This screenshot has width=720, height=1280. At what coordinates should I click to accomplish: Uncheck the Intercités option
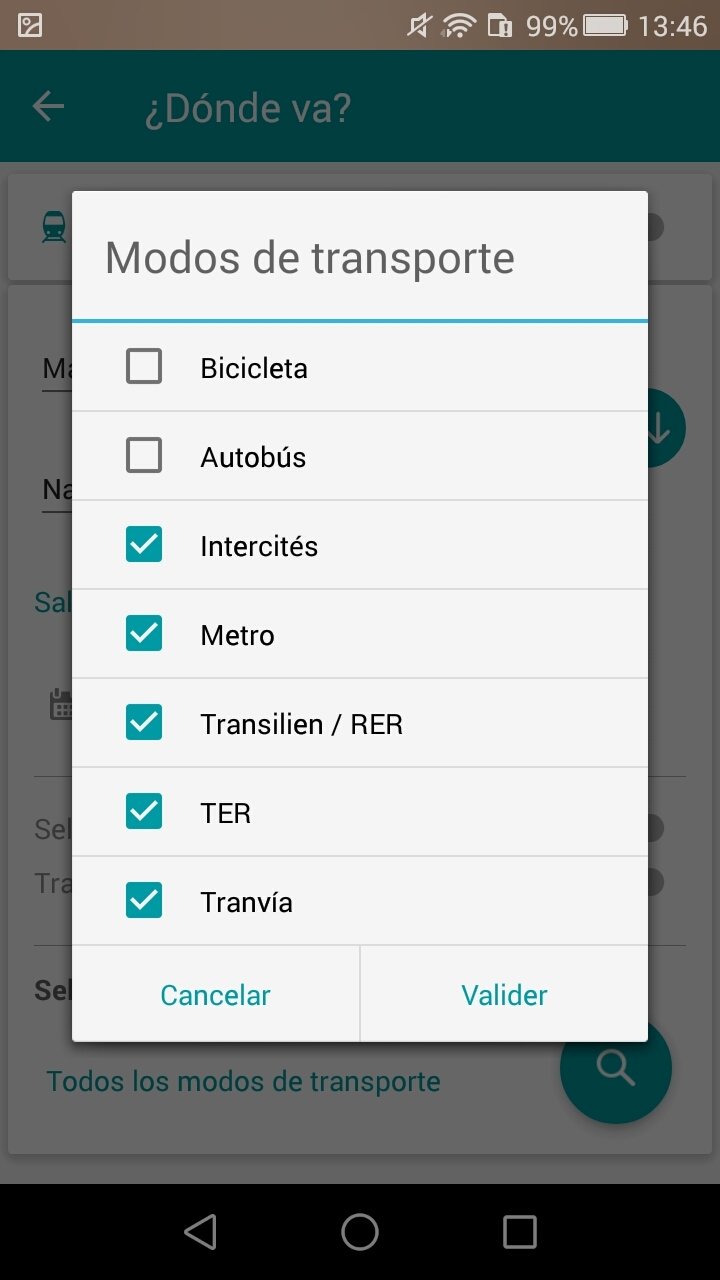point(144,545)
